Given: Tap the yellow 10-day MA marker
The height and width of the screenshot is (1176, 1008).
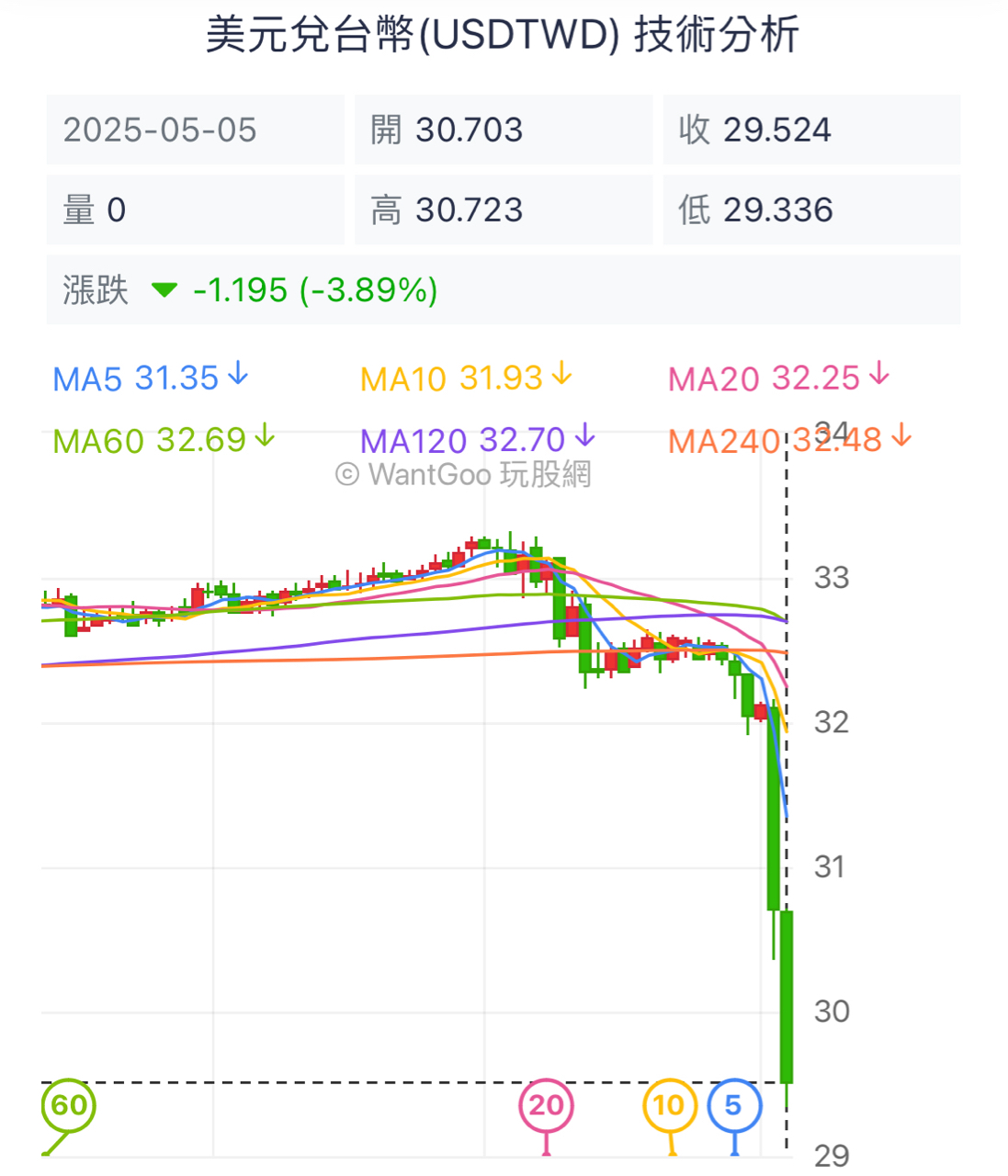Looking at the screenshot, I should (x=670, y=1105).
